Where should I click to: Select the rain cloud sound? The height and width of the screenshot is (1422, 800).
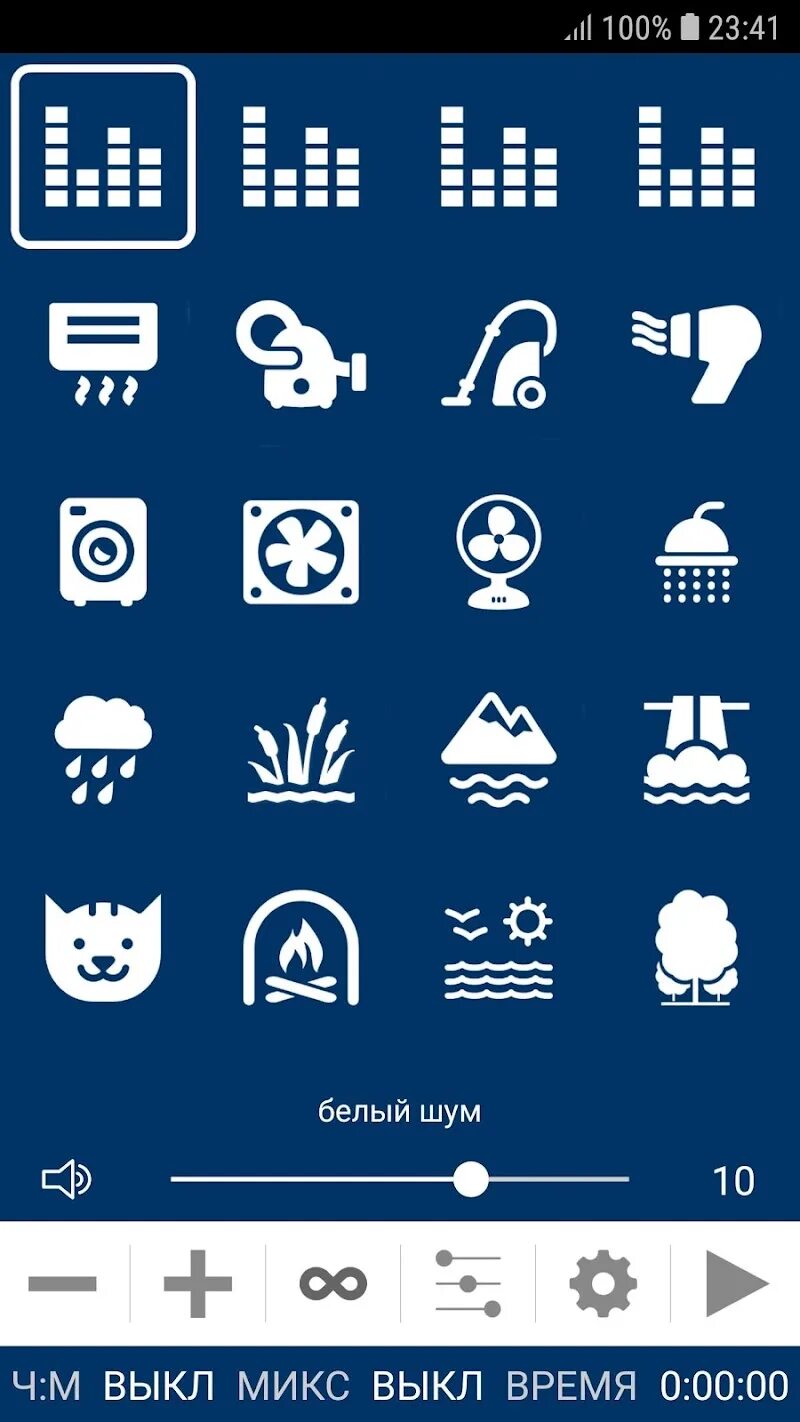[103, 749]
